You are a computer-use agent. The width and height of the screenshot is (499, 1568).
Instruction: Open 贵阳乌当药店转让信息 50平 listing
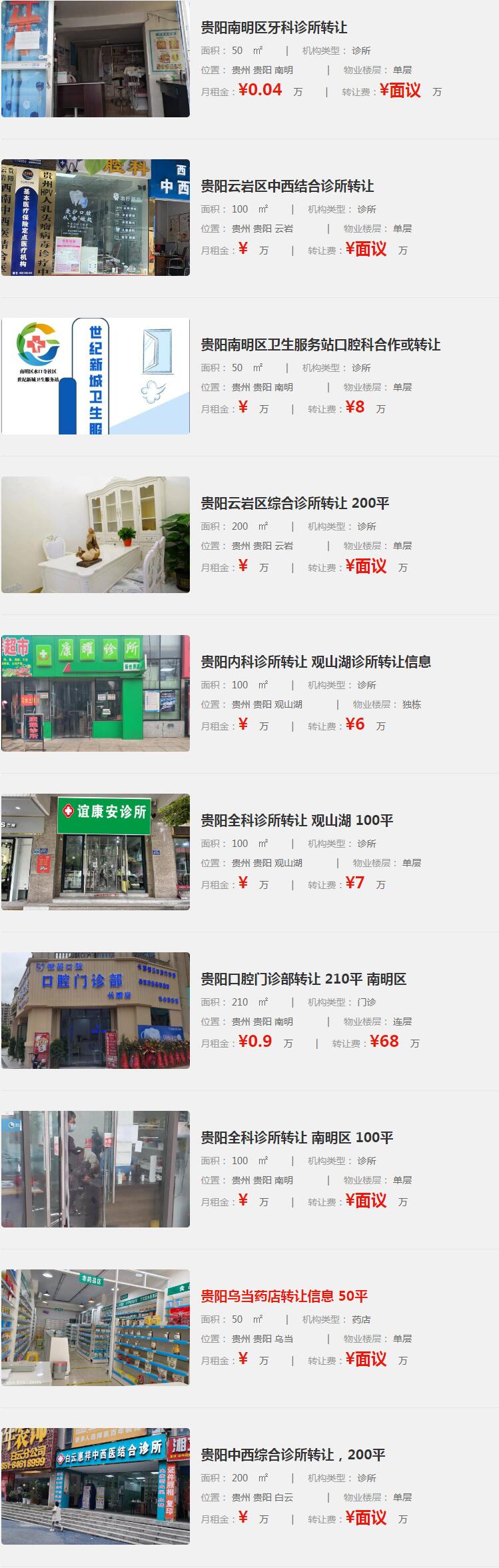(x=284, y=1297)
